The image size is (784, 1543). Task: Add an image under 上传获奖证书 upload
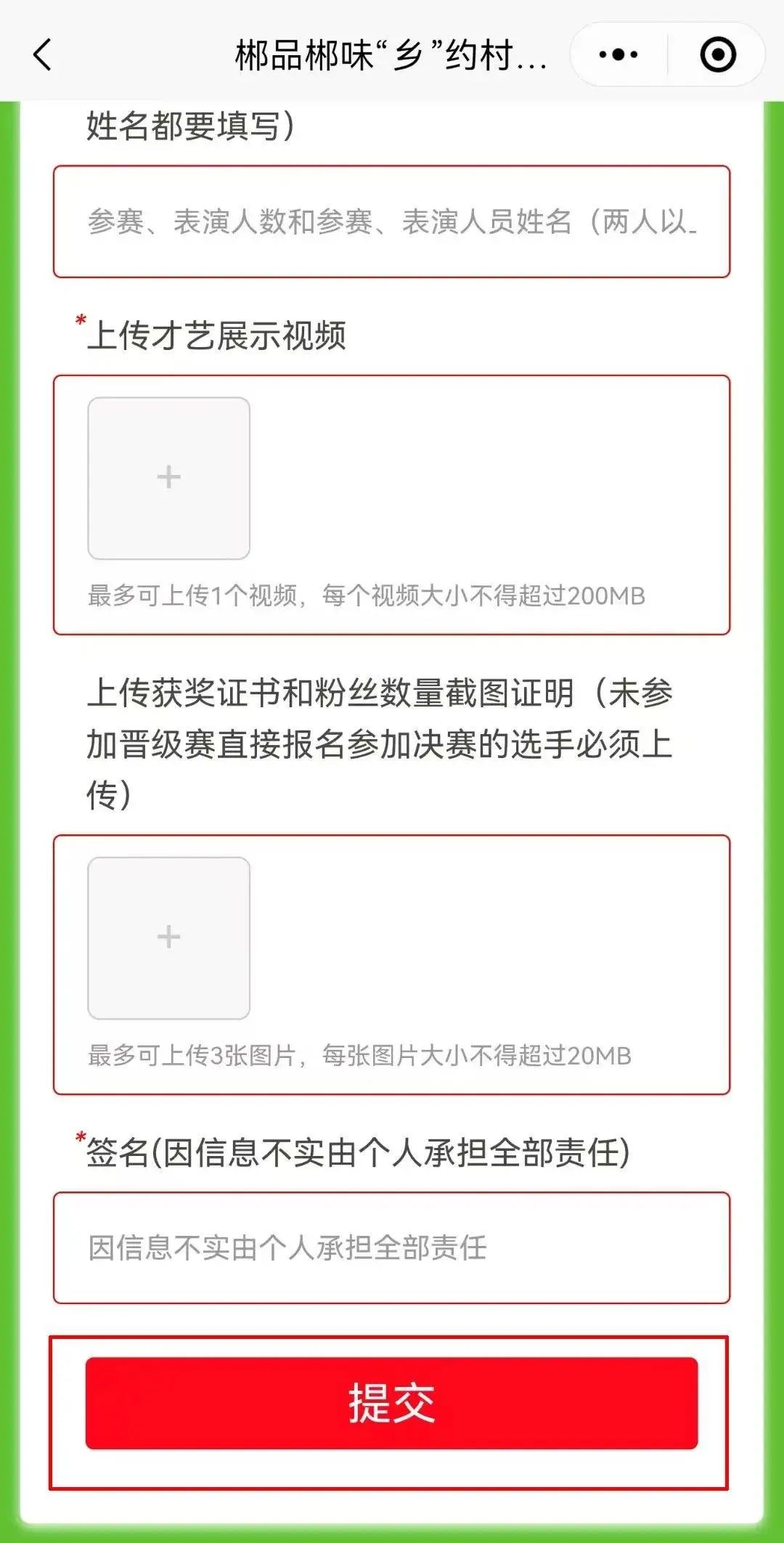pos(168,937)
